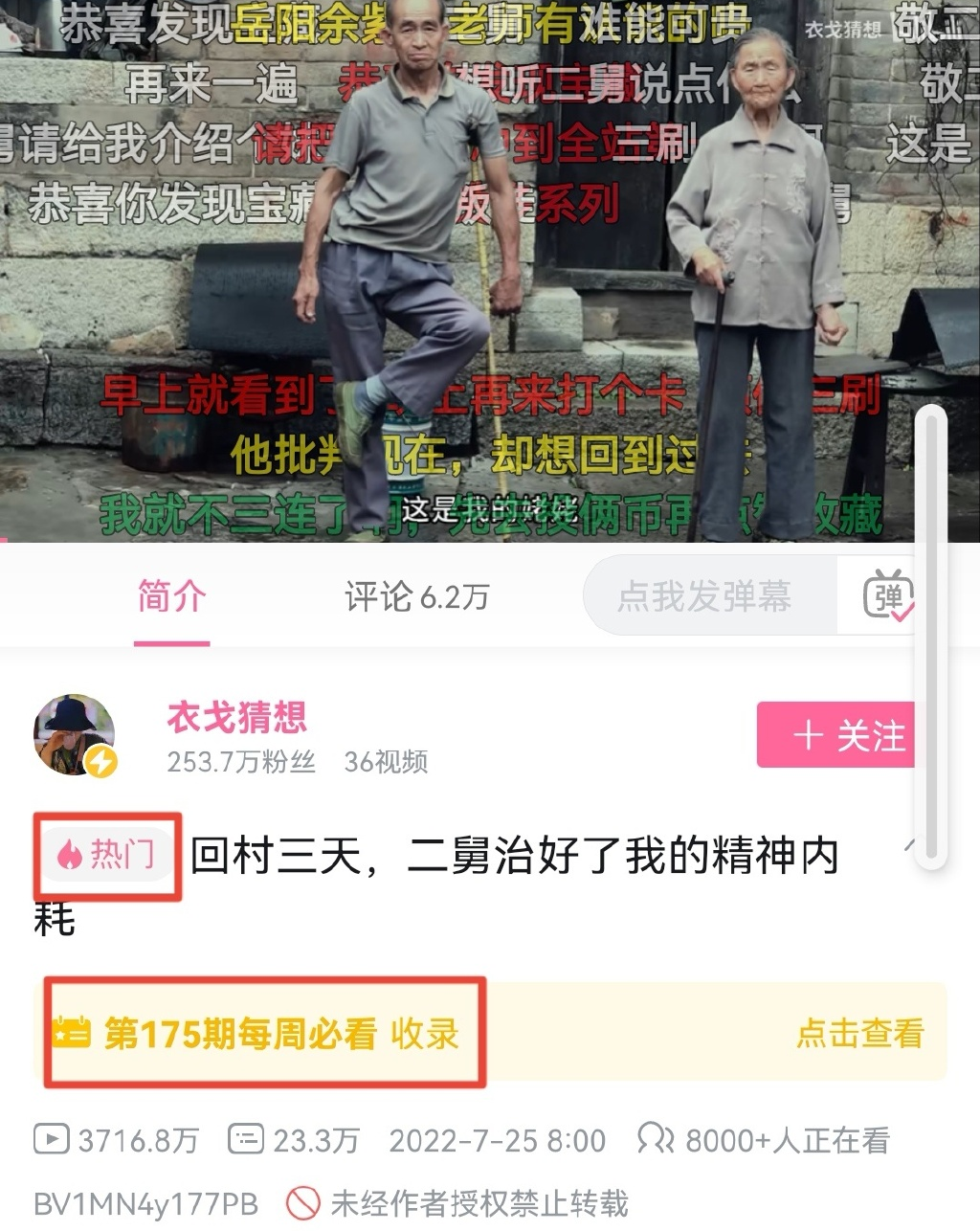Toggle the 弹 danmaku display icon

tap(886, 597)
